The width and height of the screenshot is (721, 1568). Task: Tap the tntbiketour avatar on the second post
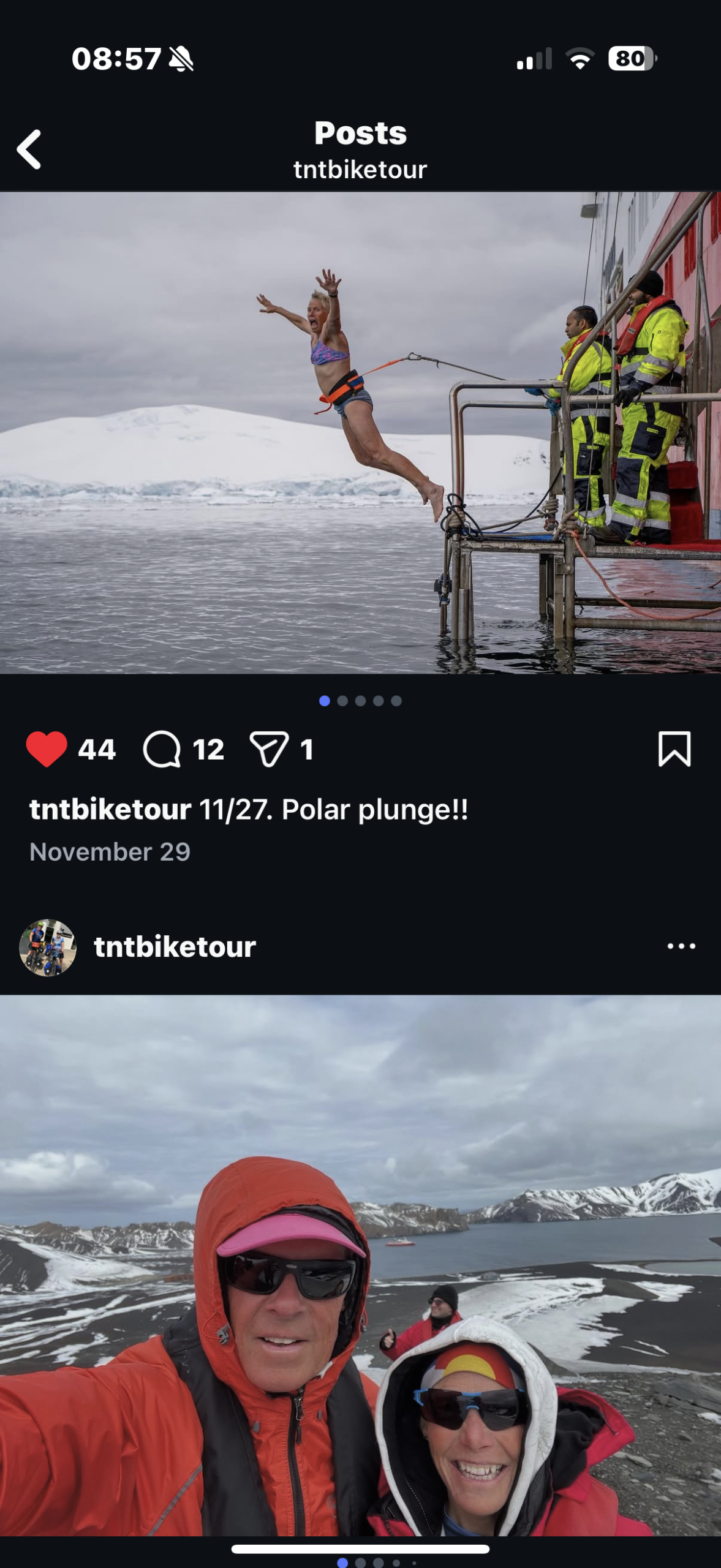(48, 947)
